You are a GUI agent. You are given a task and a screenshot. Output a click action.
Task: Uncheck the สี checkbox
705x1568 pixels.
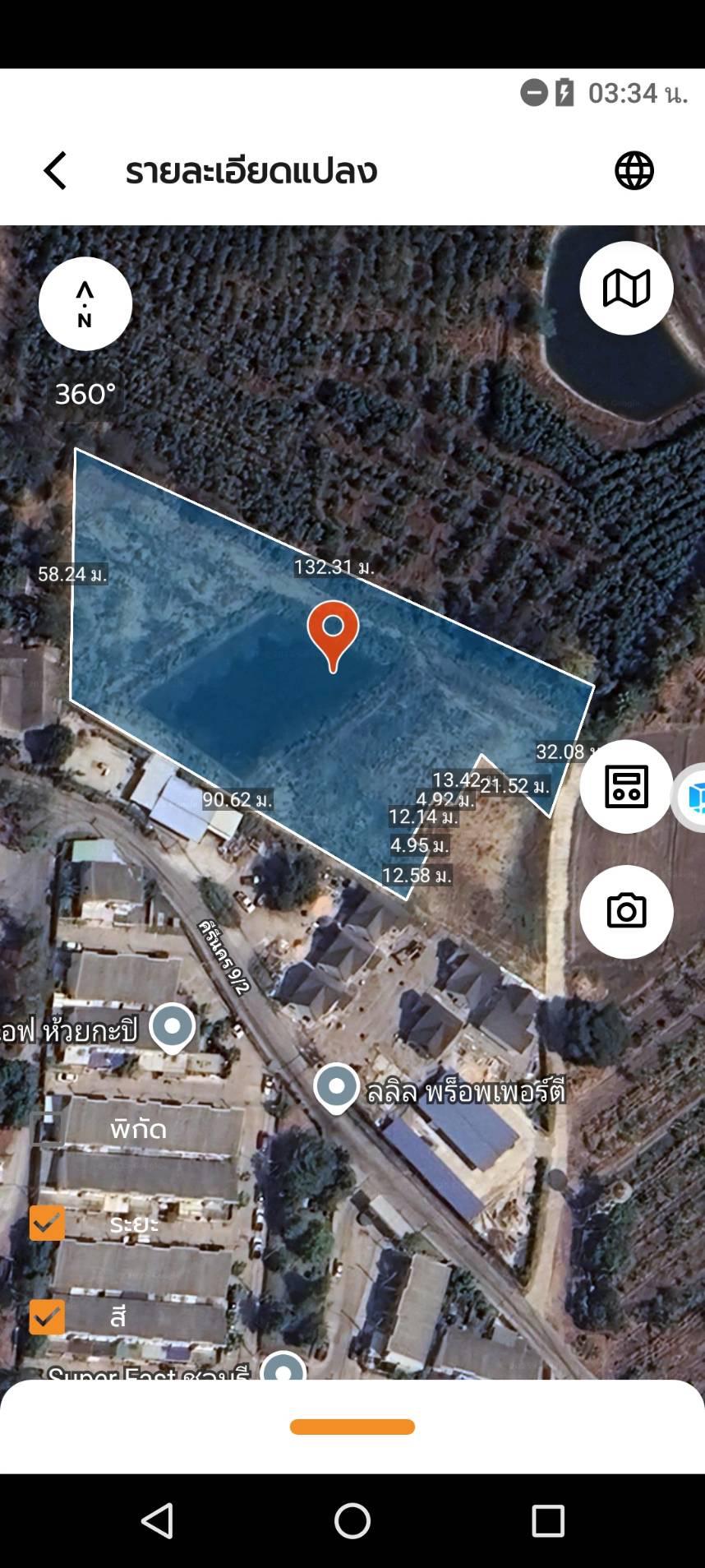coord(47,1316)
